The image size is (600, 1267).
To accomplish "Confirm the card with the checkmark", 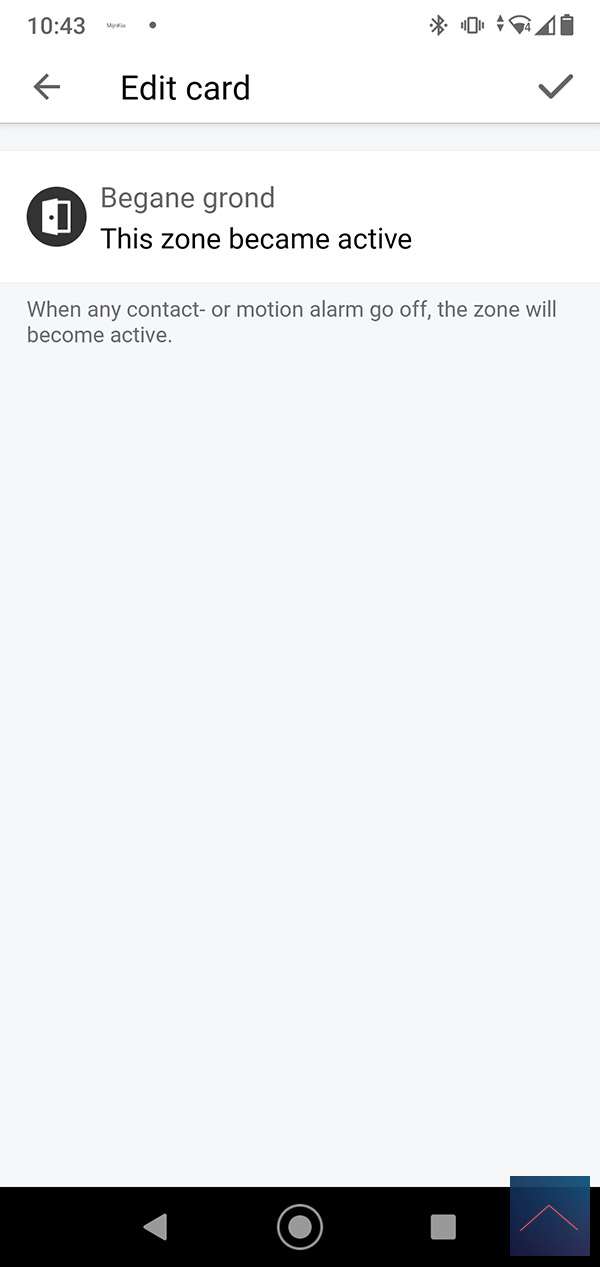I will click(x=555, y=87).
